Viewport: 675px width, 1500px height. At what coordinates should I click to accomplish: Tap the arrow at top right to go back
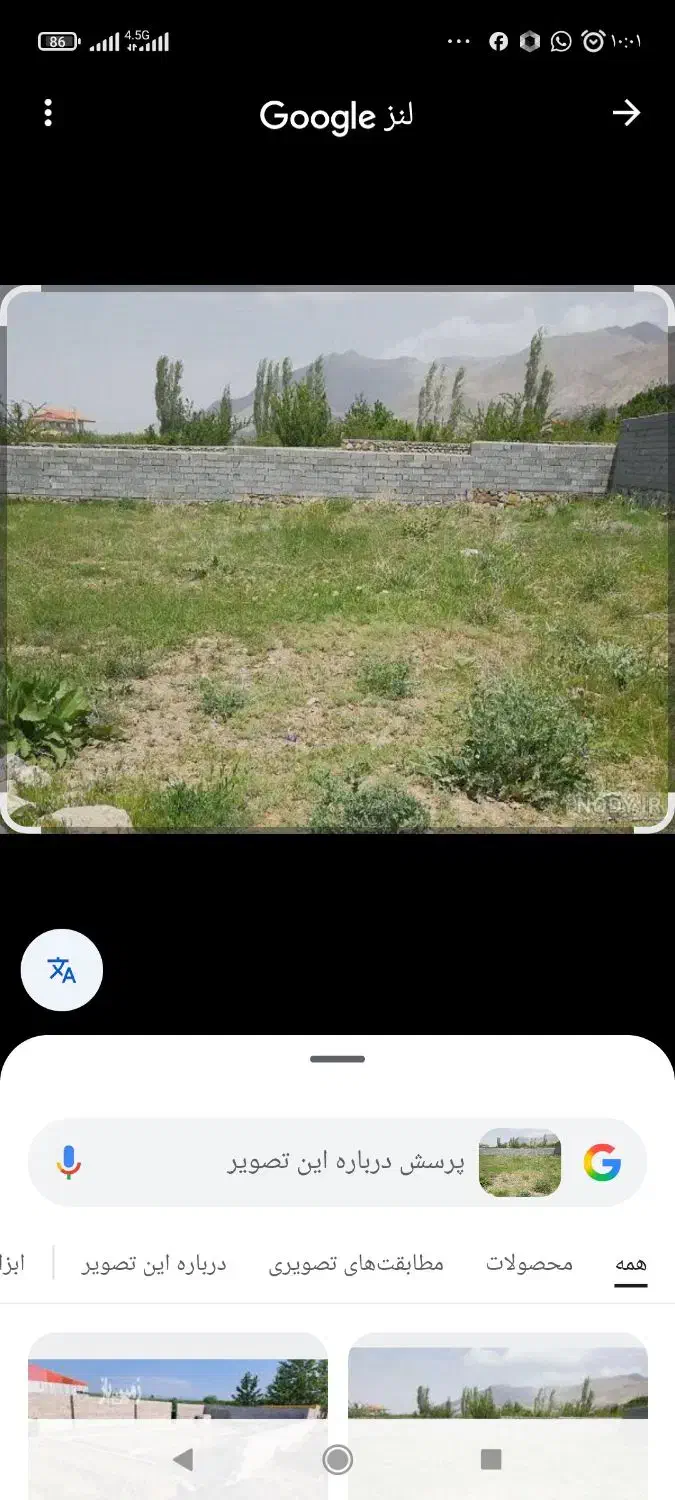tap(626, 113)
